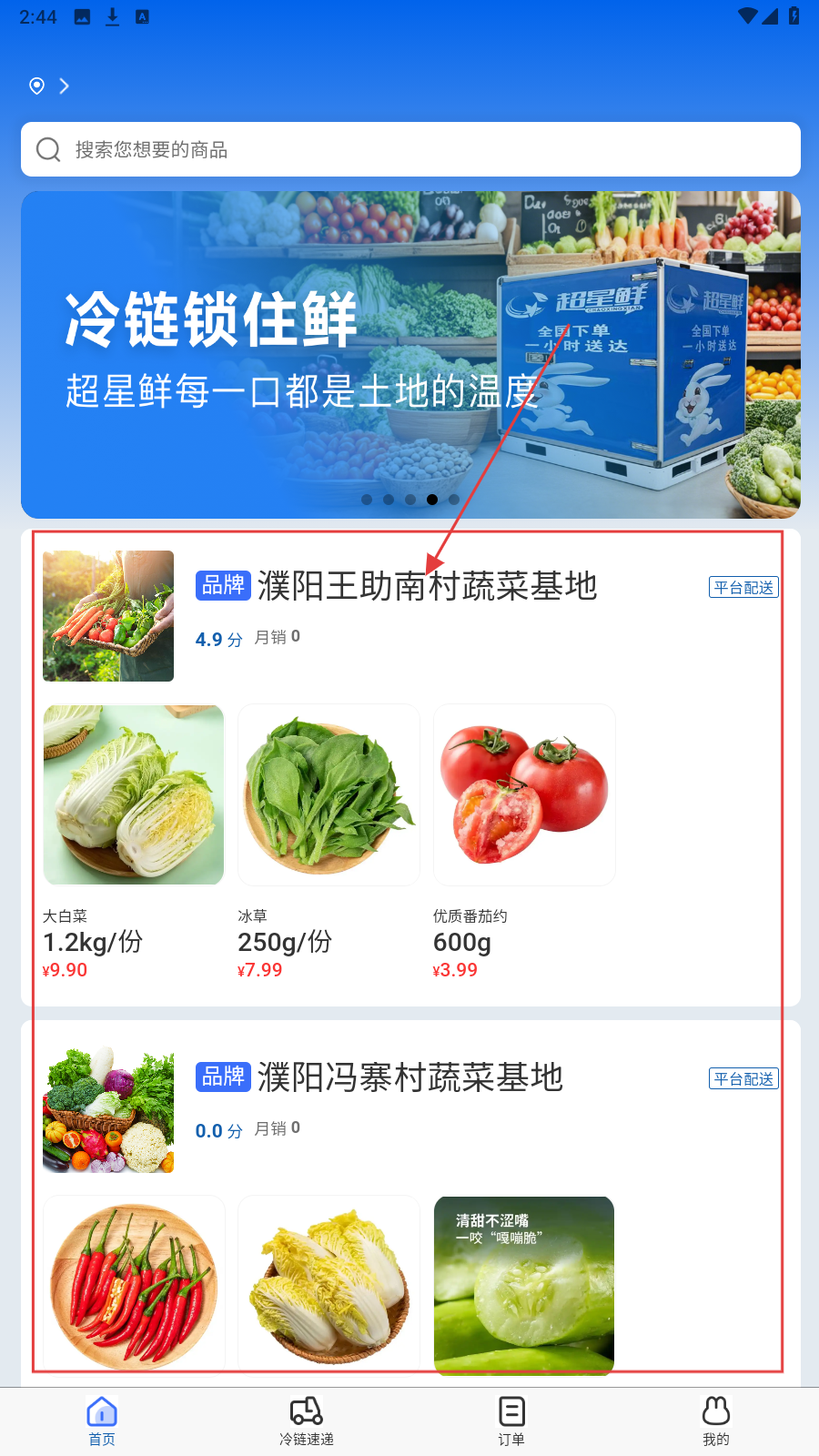Open the location selector pin
The width and height of the screenshot is (819, 1456).
(37, 86)
